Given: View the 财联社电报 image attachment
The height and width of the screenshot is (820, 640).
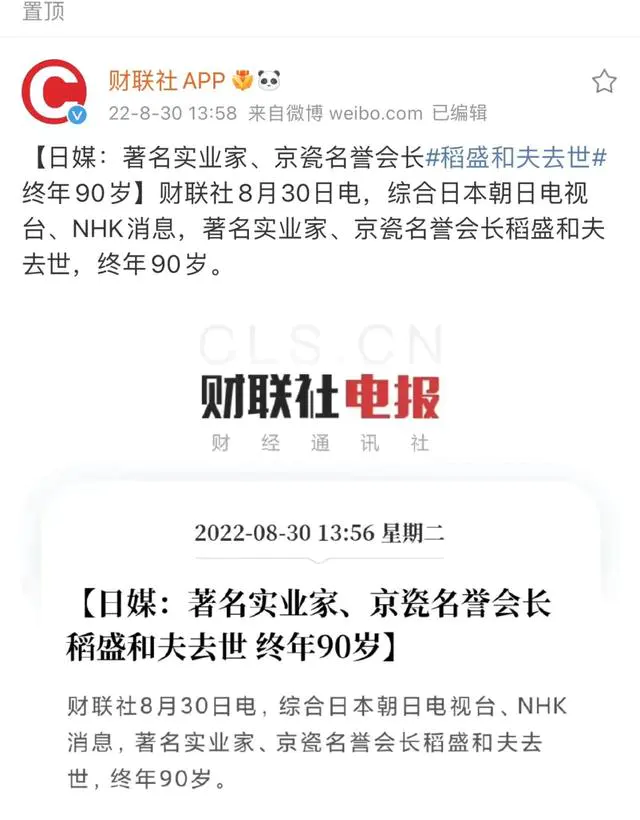Looking at the screenshot, I should pos(320,560).
